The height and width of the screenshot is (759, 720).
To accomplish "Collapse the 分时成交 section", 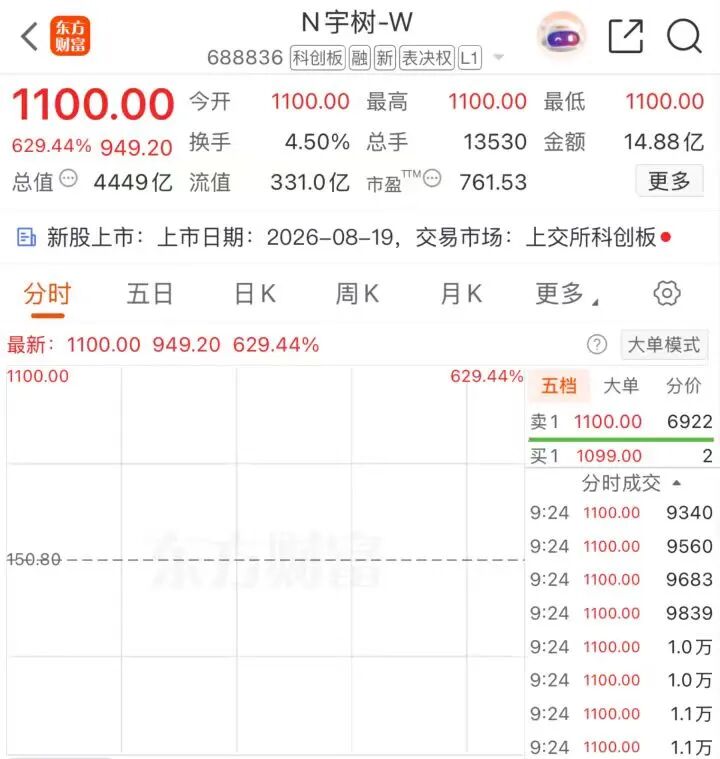I will pos(631,483).
